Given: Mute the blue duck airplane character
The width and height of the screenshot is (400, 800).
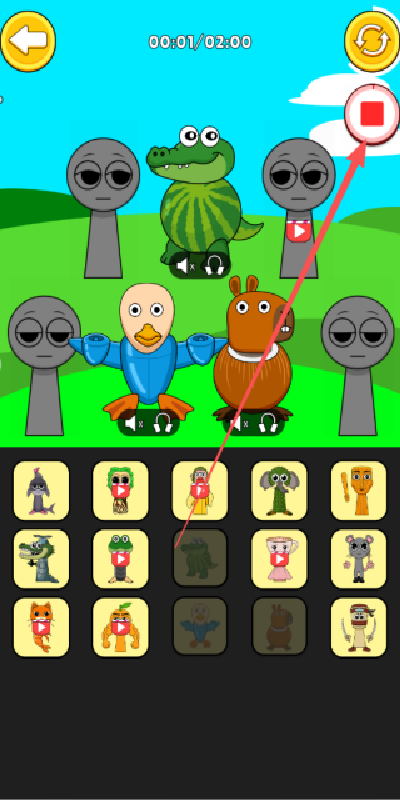Looking at the screenshot, I should 134,423.
